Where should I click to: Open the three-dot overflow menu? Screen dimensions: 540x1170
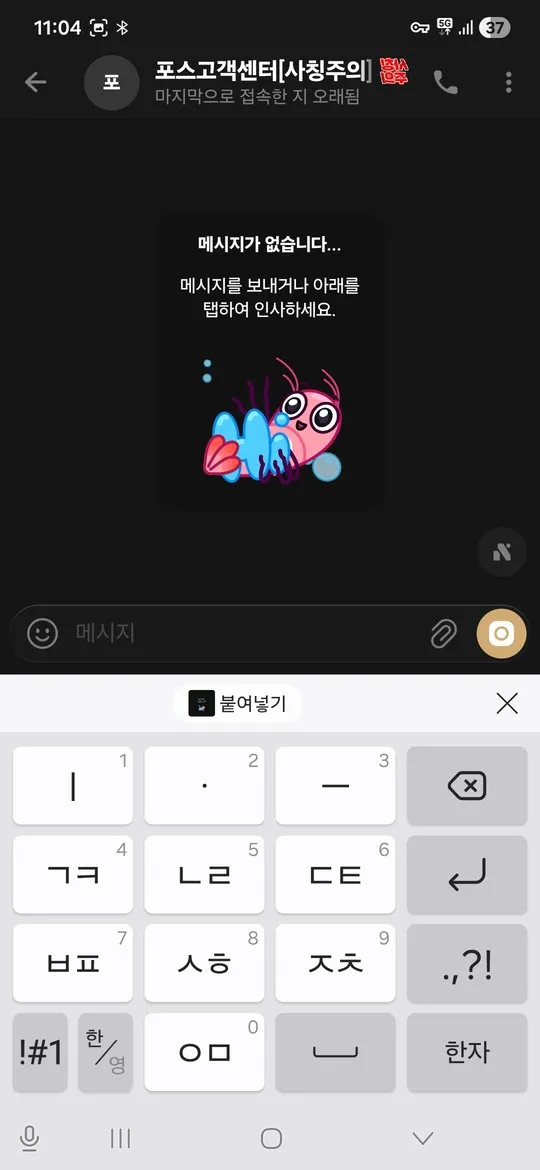click(509, 82)
